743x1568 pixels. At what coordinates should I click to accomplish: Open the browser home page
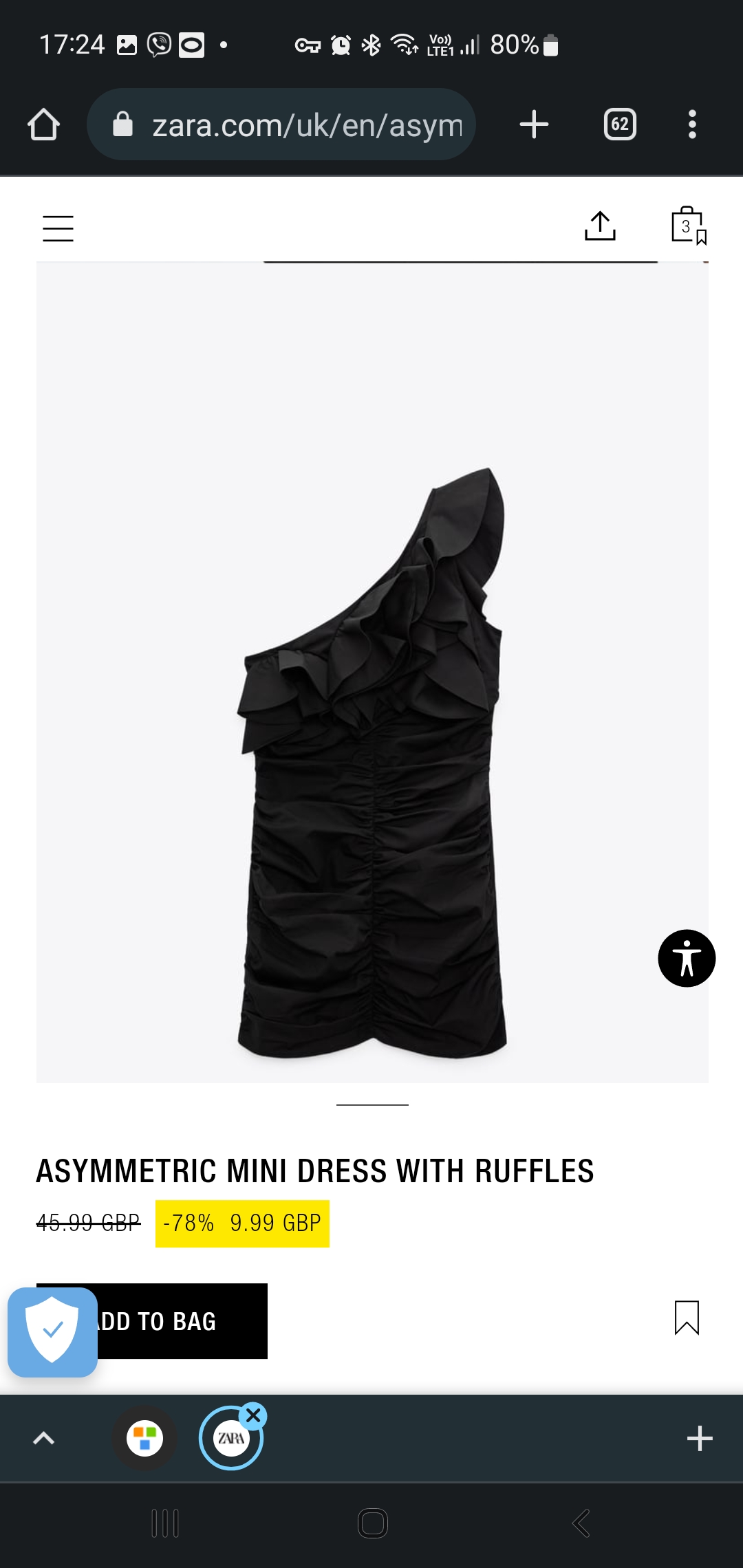(x=43, y=124)
